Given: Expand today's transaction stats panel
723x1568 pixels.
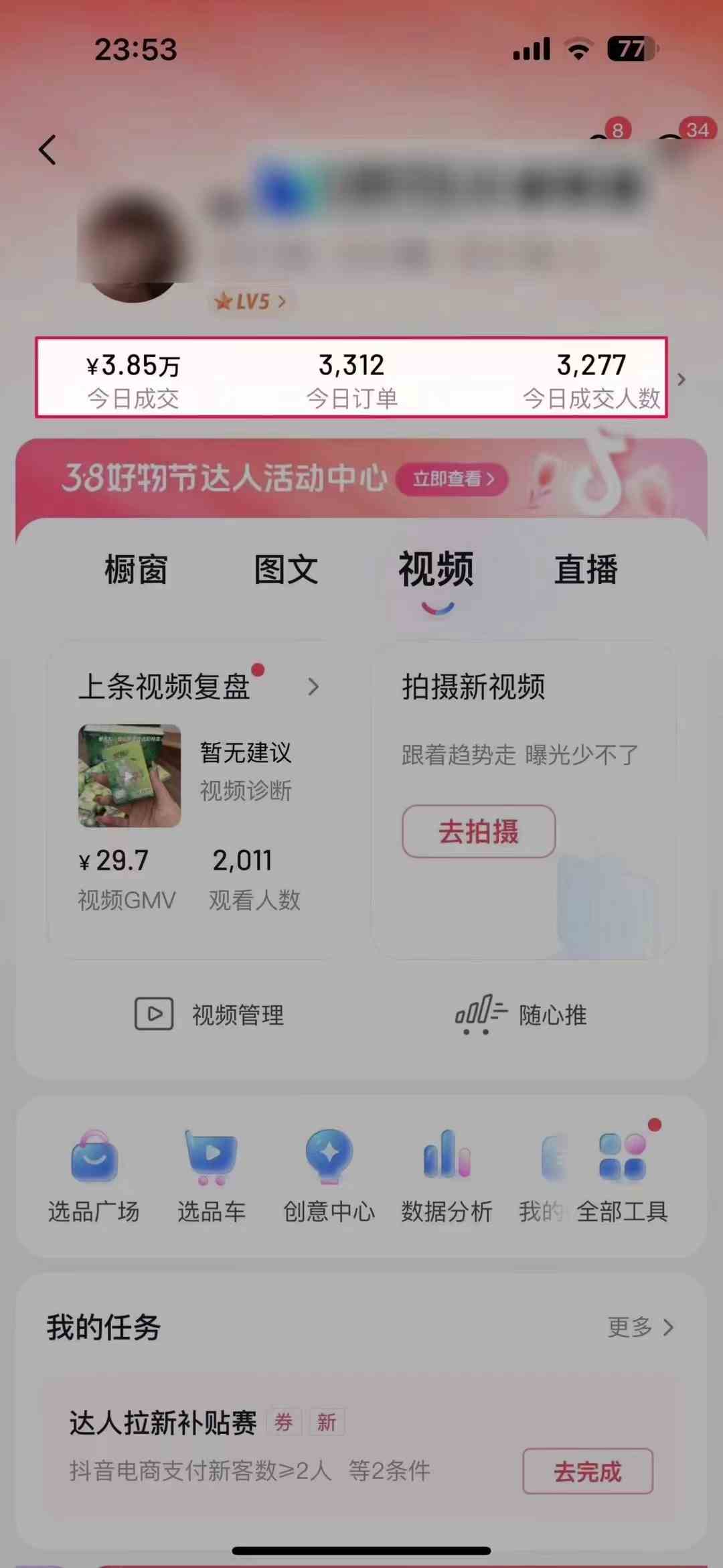Looking at the screenshot, I should tap(681, 379).
